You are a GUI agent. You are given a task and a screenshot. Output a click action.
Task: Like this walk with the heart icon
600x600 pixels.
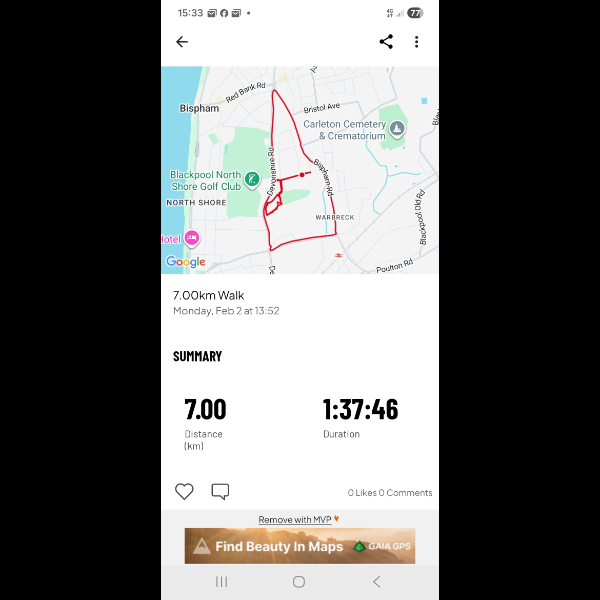(x=184, y=491)
